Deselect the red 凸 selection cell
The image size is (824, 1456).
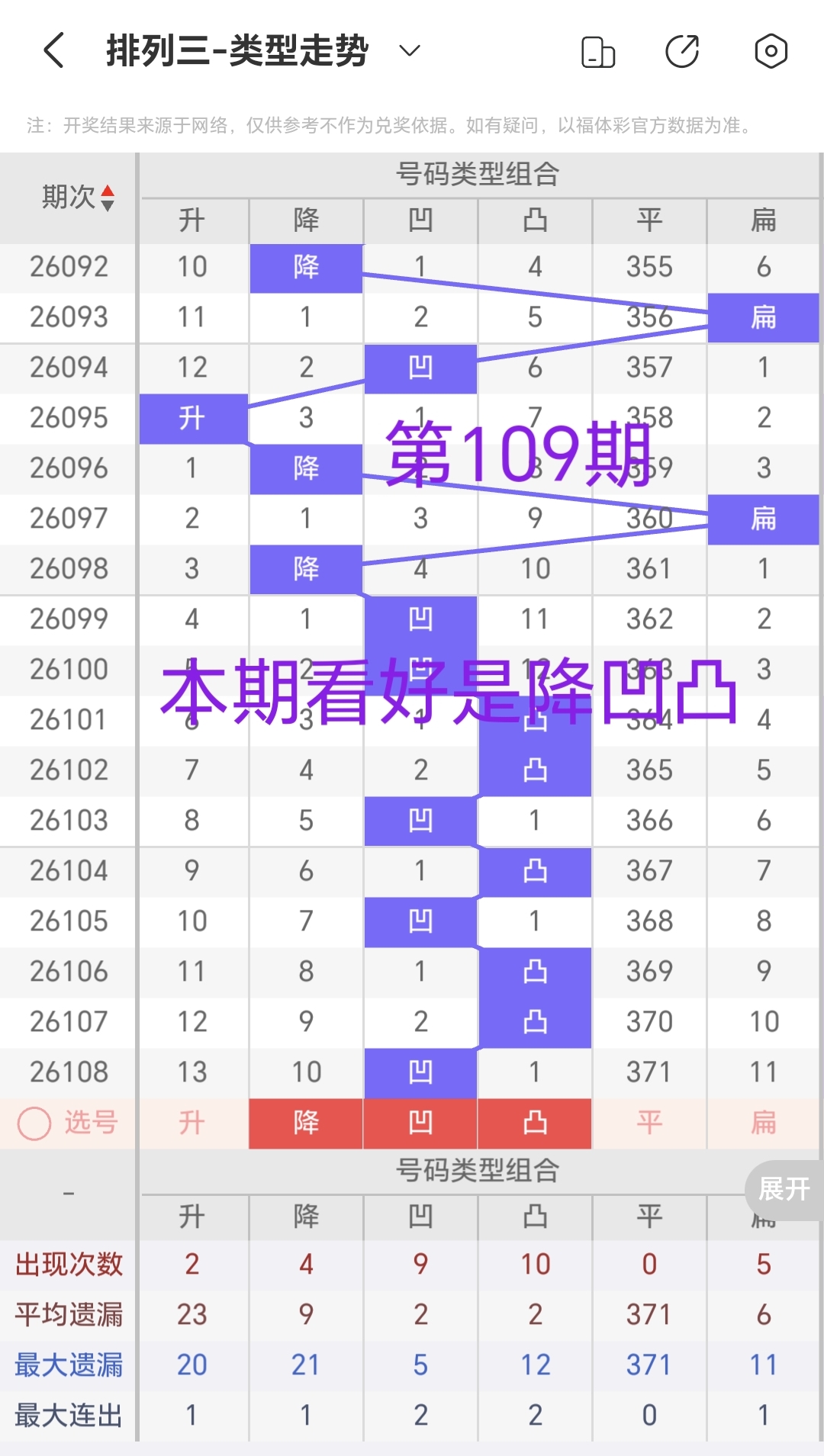click(535, 1123)
